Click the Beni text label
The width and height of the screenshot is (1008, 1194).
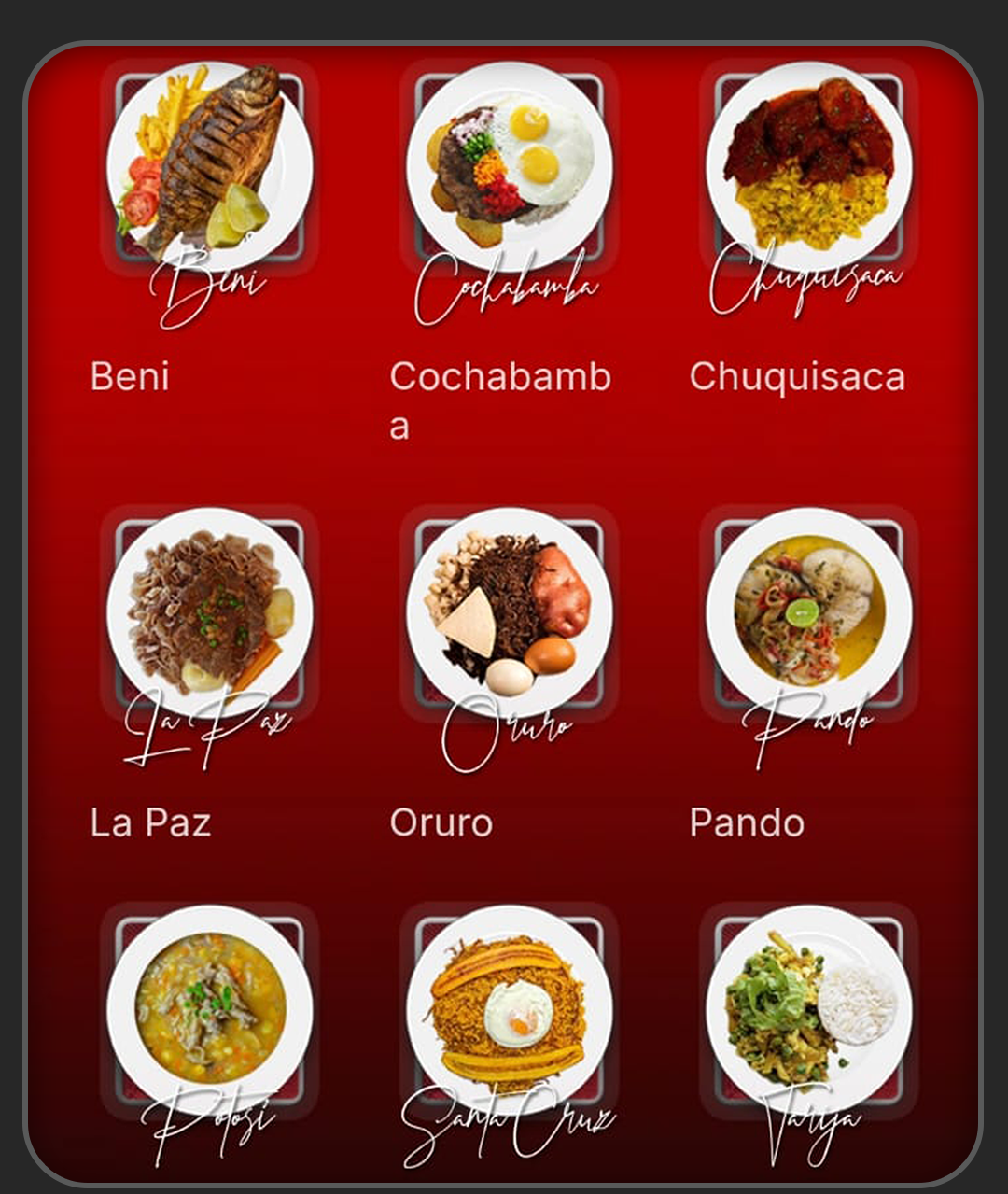(x=128, y=377)
